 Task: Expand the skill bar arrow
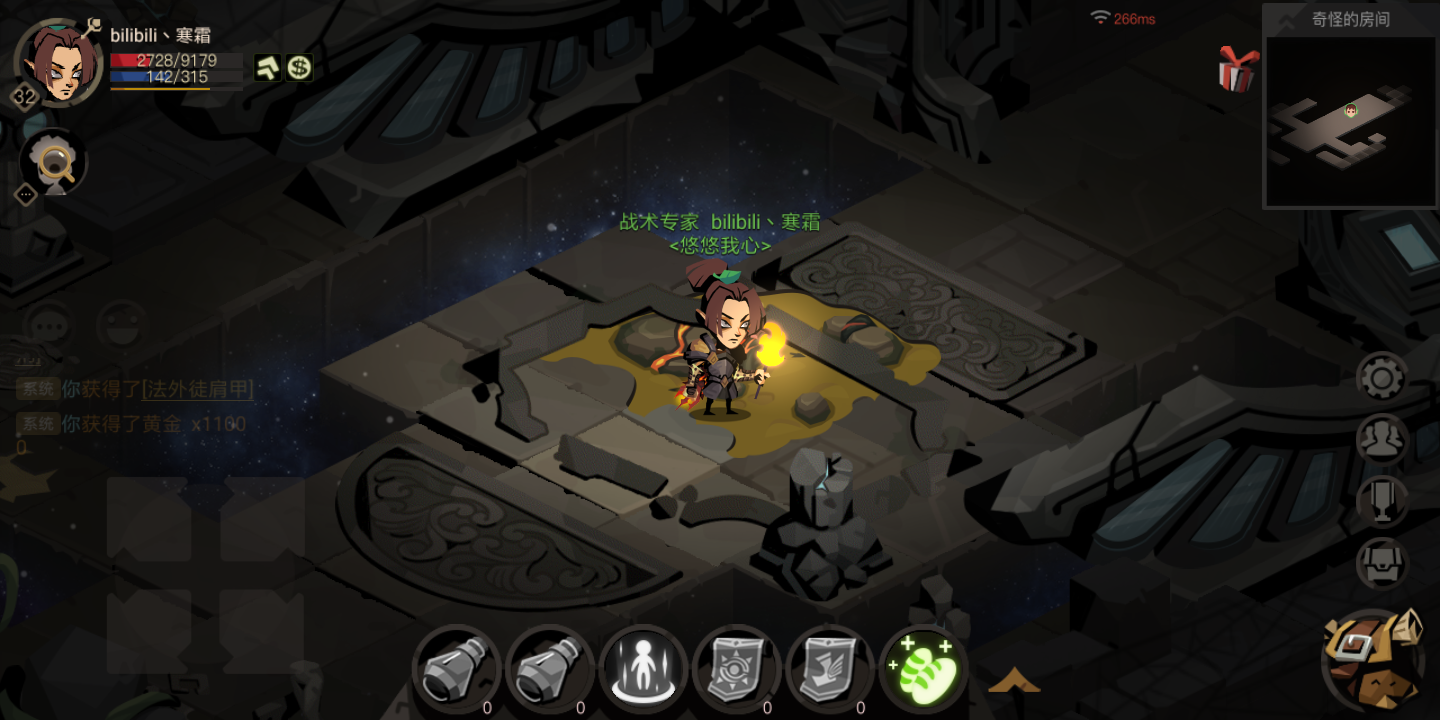click(x=1014, y=682)
